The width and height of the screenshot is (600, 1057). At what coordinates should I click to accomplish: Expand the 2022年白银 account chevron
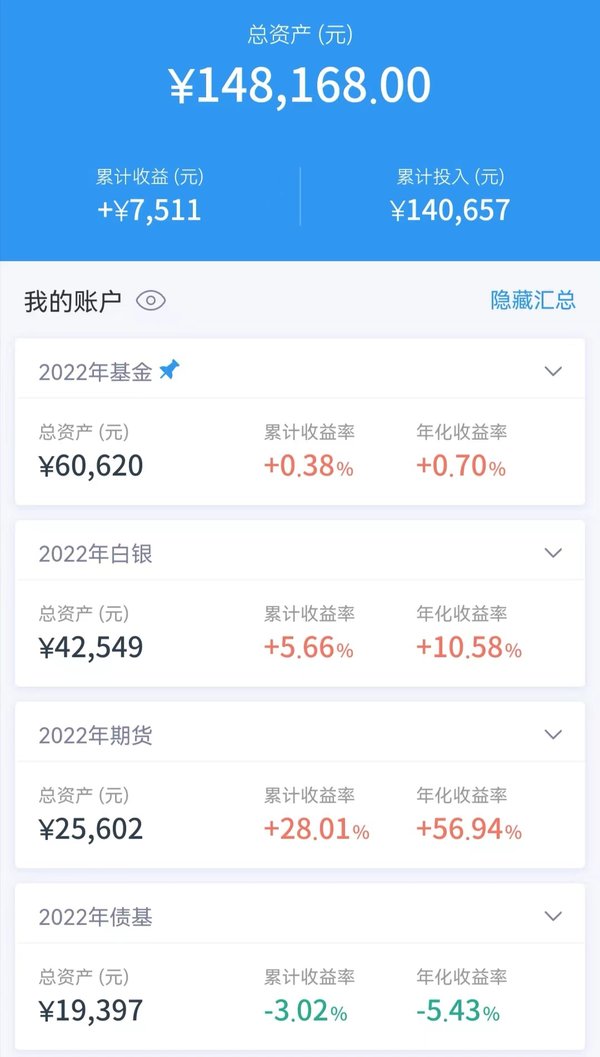click(553, 553)
